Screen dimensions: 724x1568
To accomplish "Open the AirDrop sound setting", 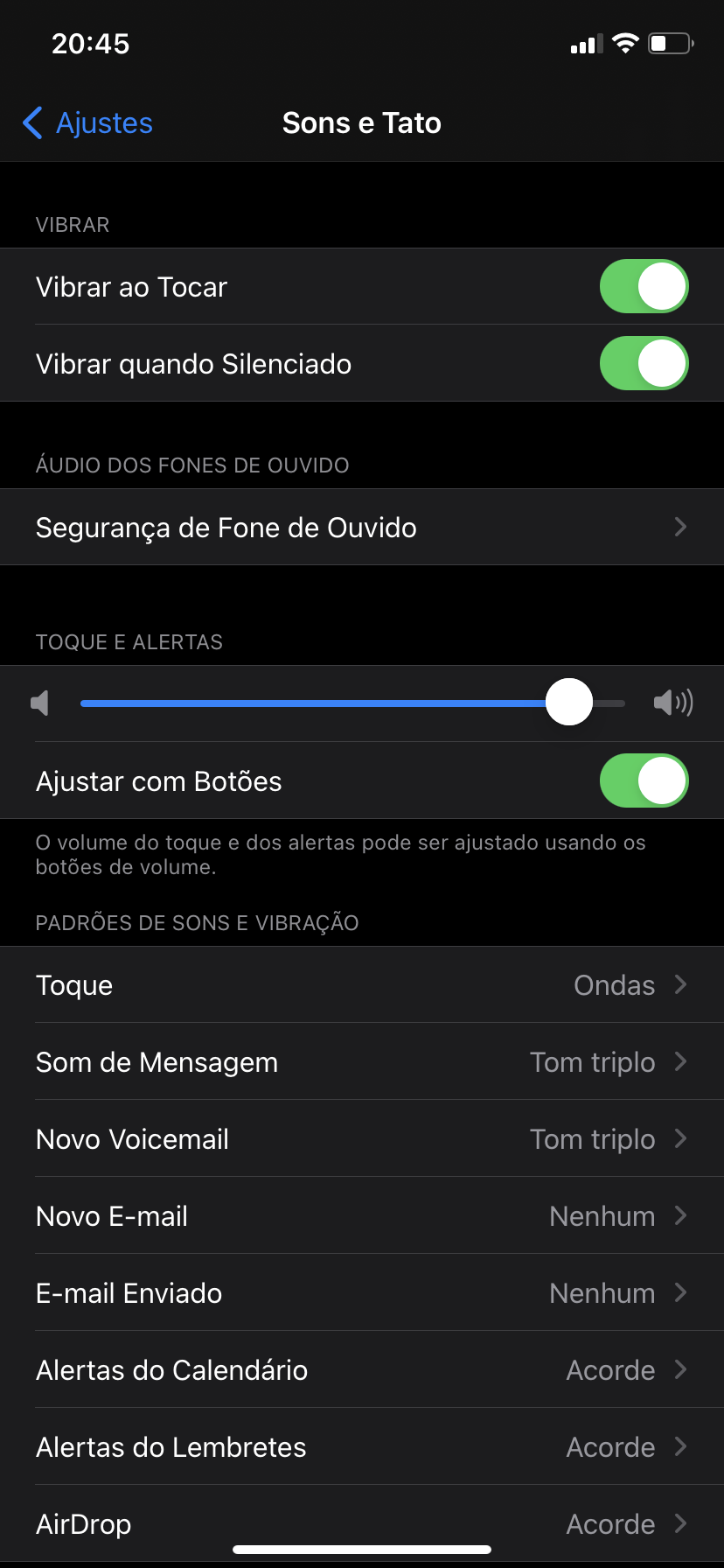I will pos(362,1522).
